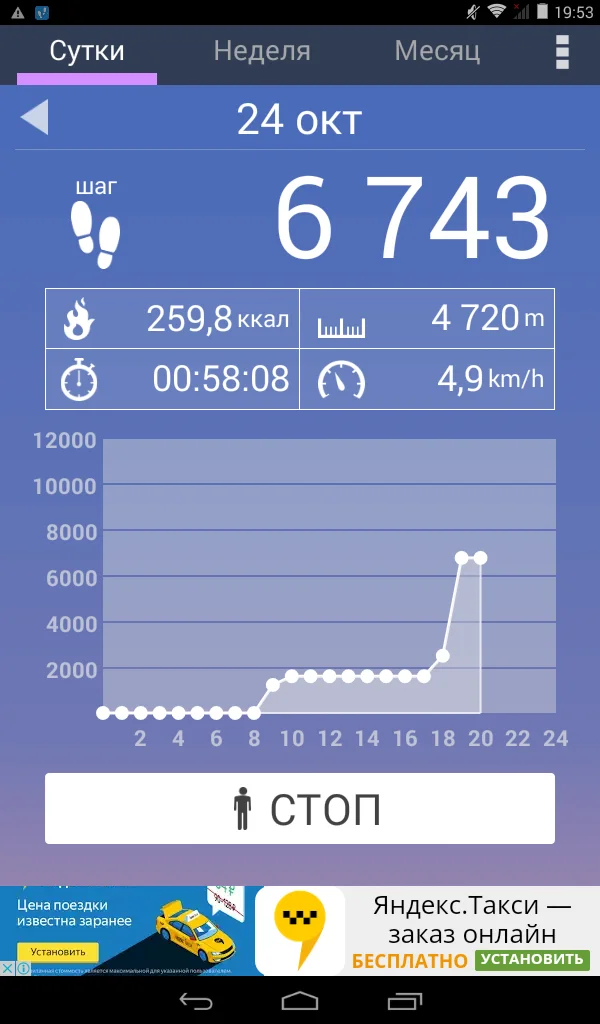Switch to the Неделя tab
The image size is (600, 1024).
[262, 51]
